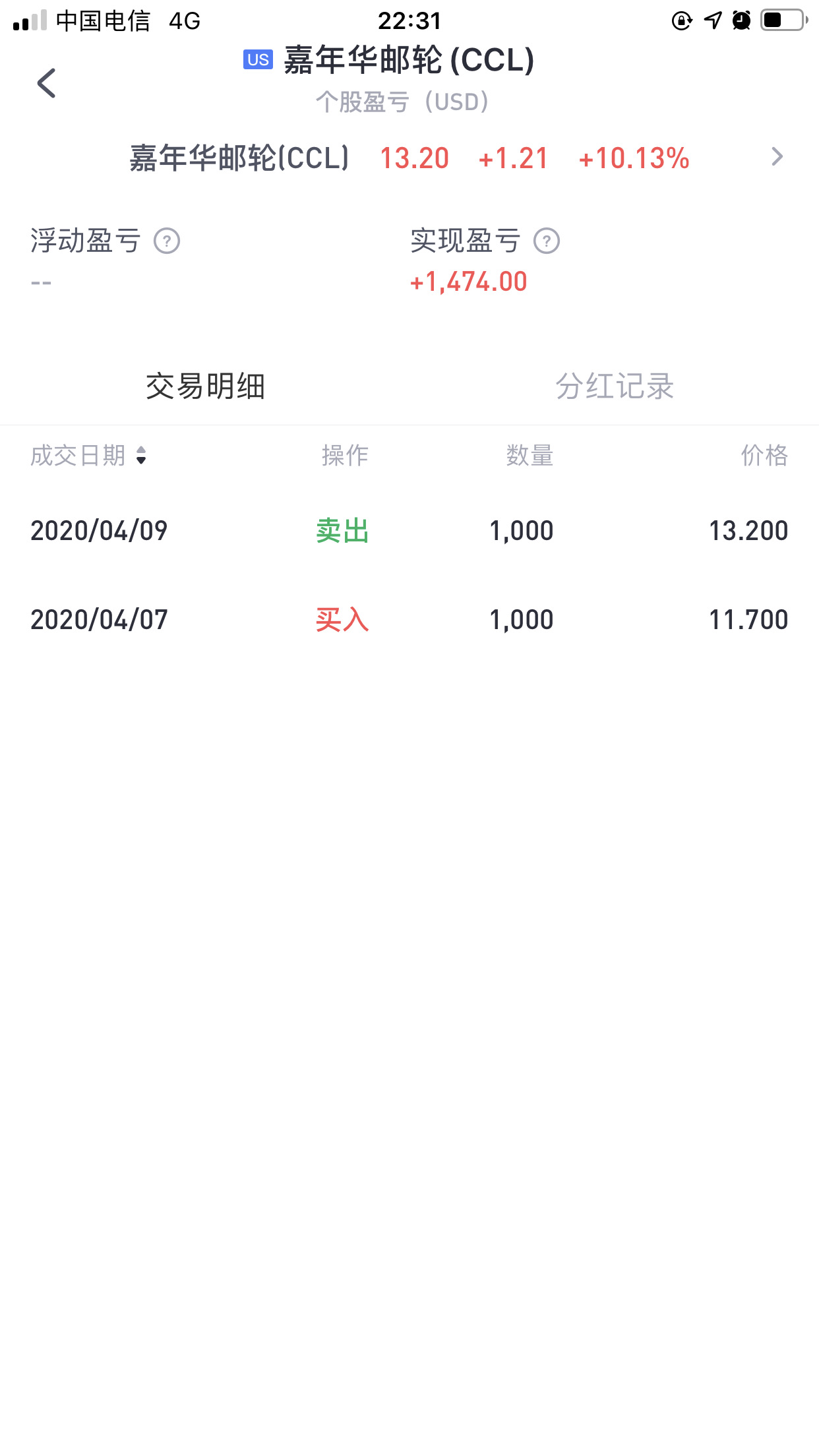Screen dimensions: 819x1456
Task: Switch to the 分红记录 tab
Action: pos(615,386)
